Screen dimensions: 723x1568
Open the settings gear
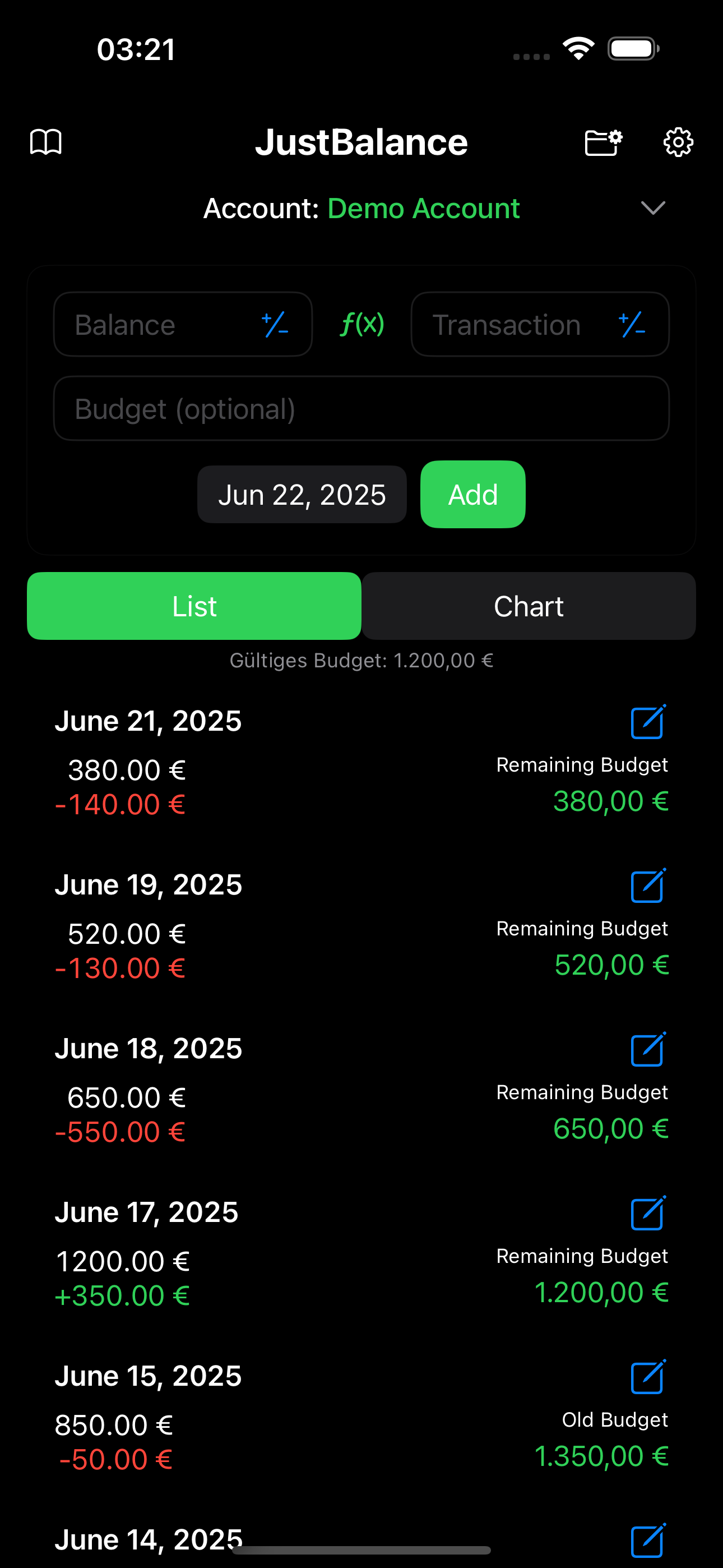click(678, 142)
